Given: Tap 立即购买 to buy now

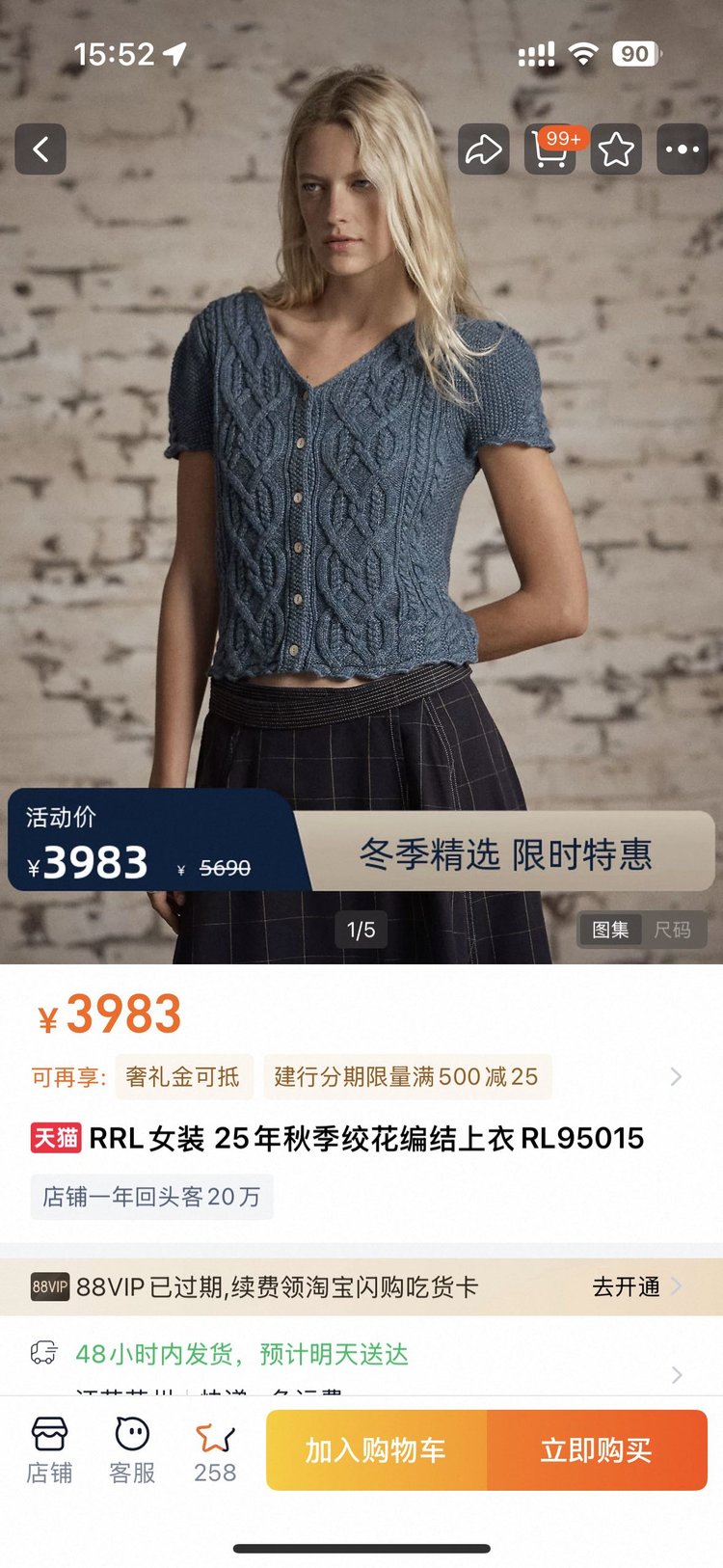Looking at the screenshot, I should point(597,1449).
